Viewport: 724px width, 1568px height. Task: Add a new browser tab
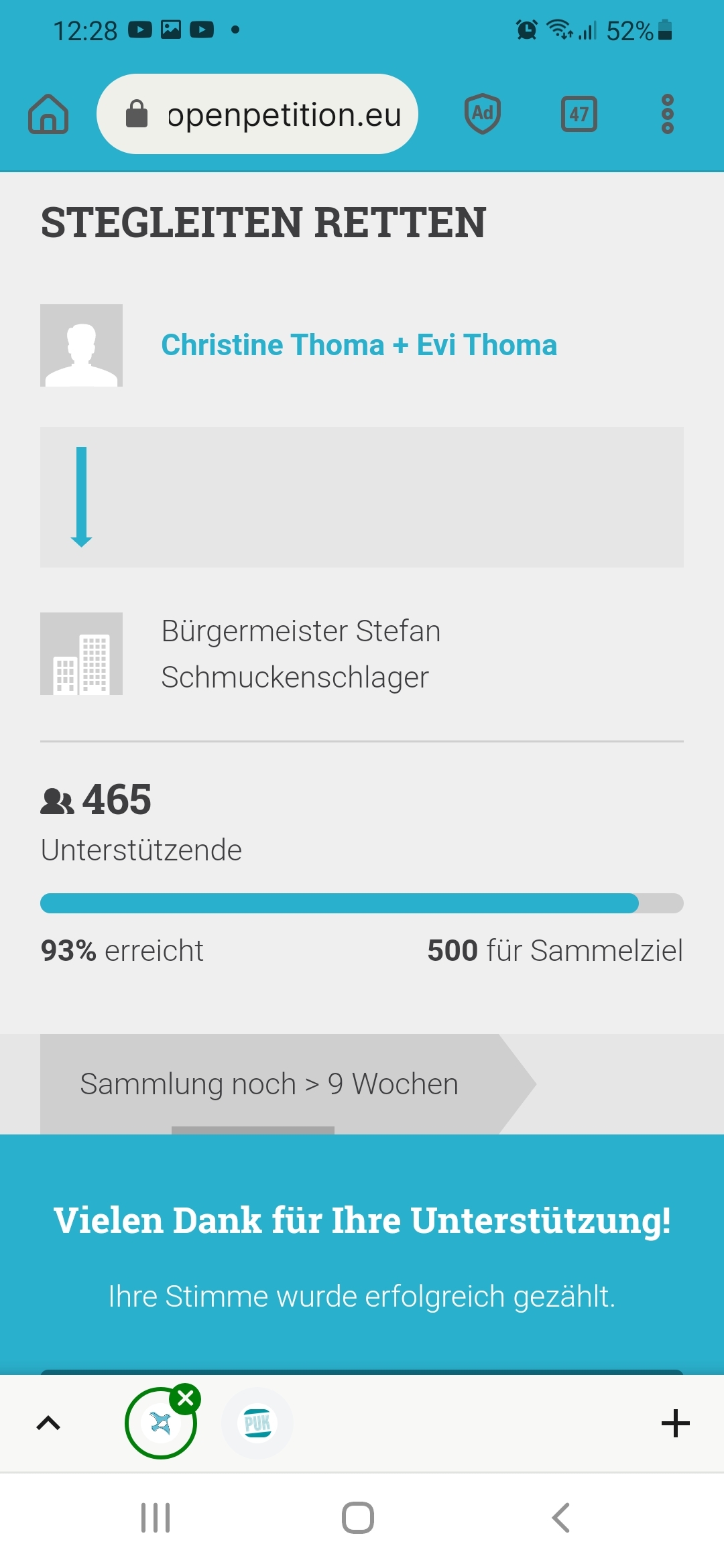click(x=676, y=1423)
